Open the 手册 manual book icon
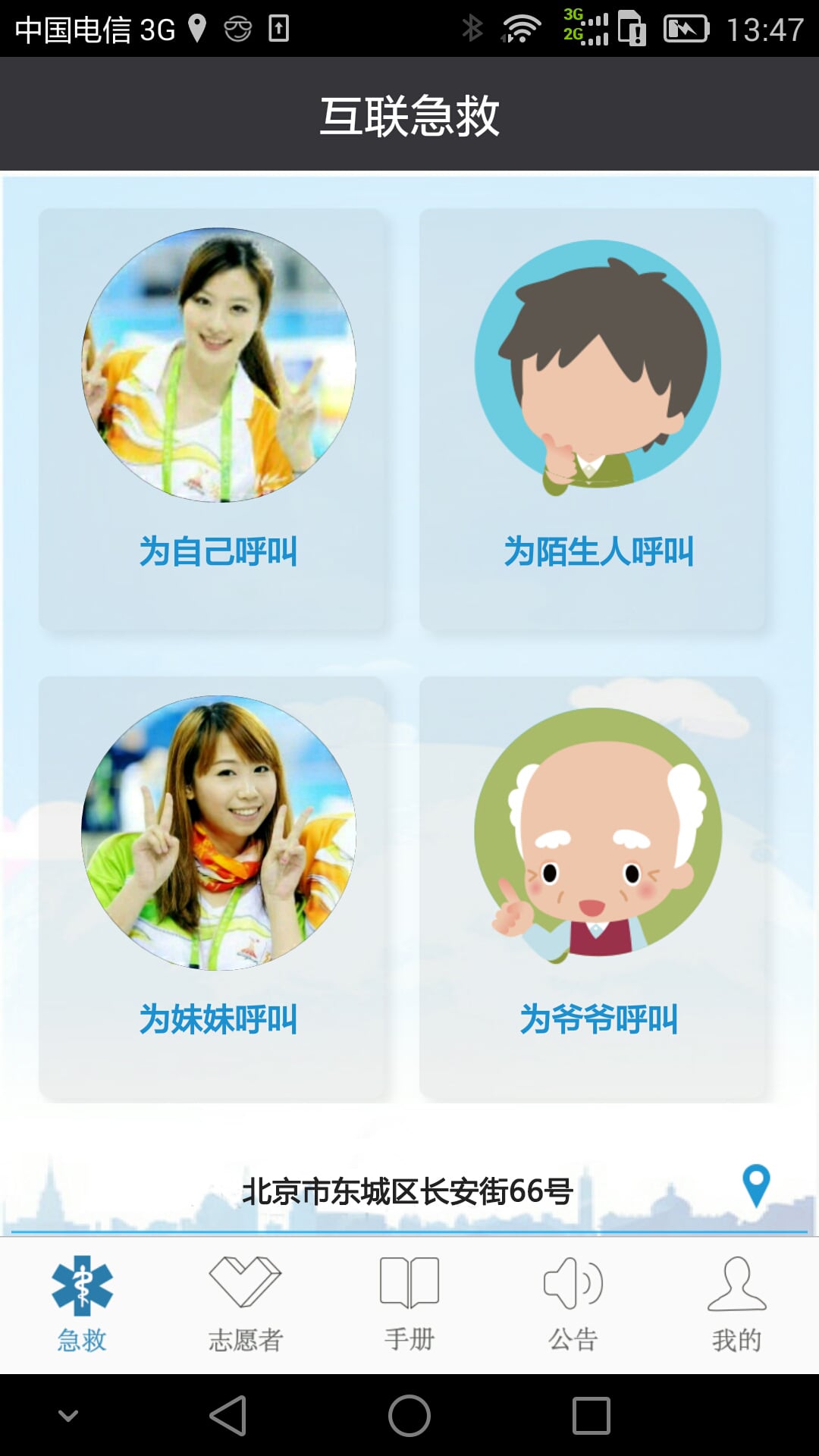Image resolution: width=819 pixels, height=1456 pixels. point(409,1282)
